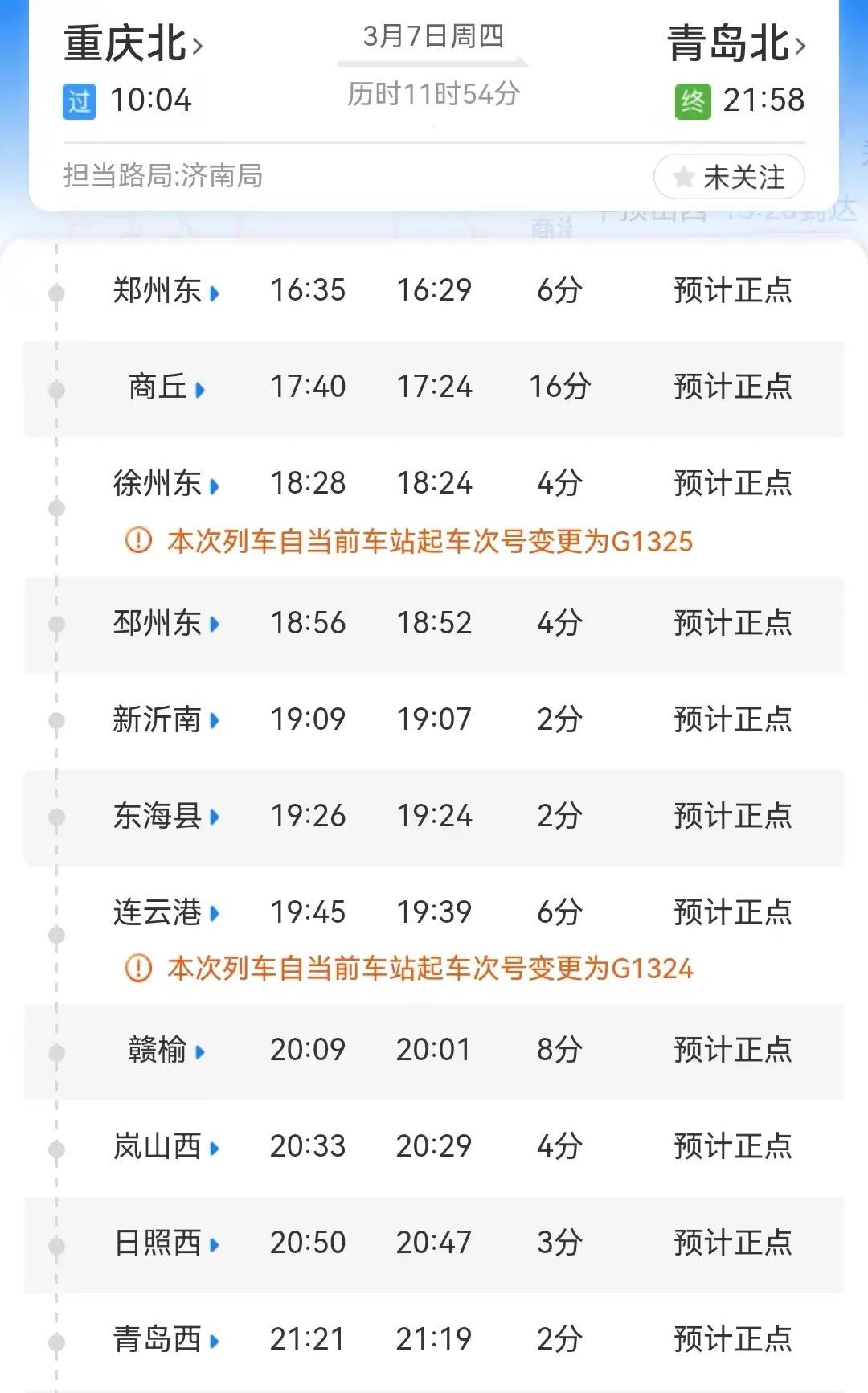Follow this train with the 未关注 button
This screenshot has width=868, height=1393.
(729, 177)
